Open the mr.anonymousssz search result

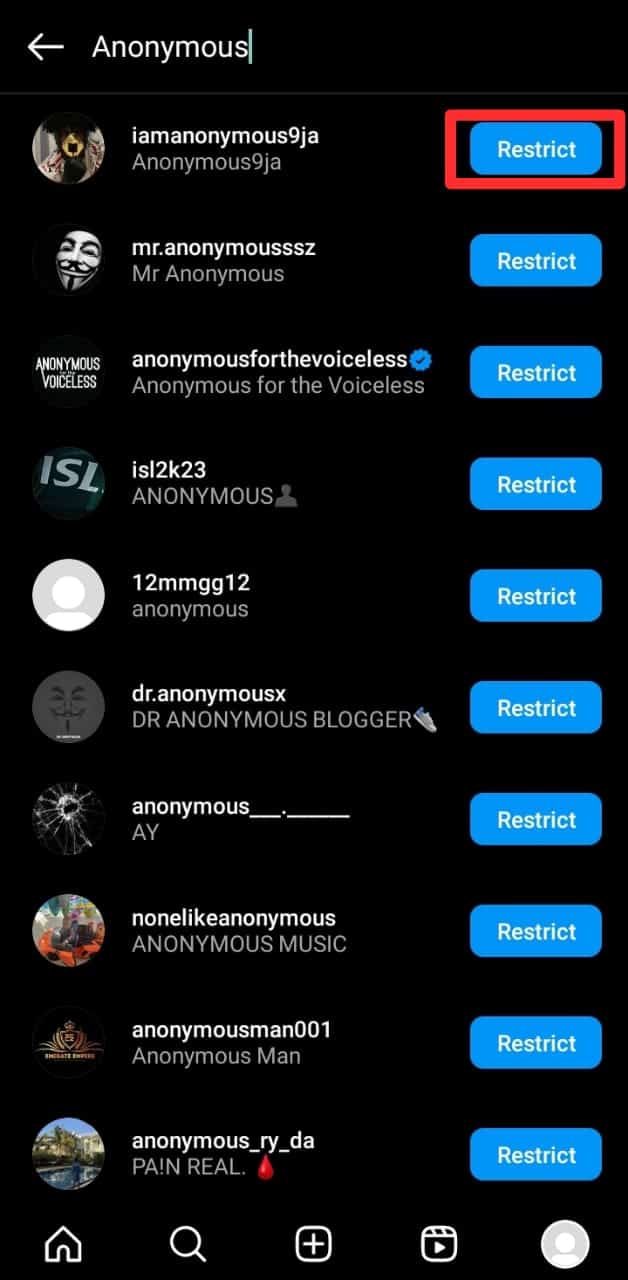(223, 260)
